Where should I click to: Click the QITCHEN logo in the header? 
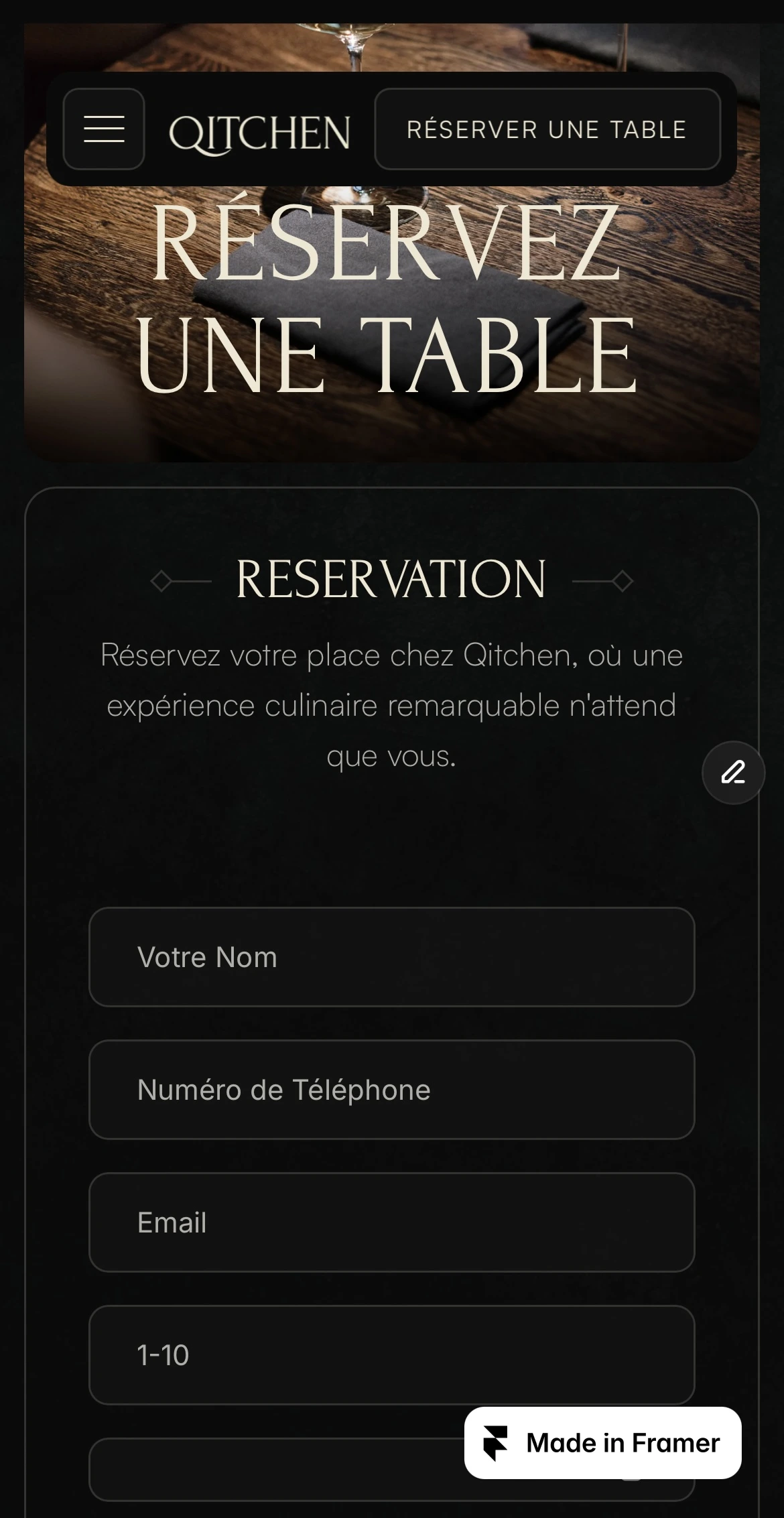click(260, 131)
